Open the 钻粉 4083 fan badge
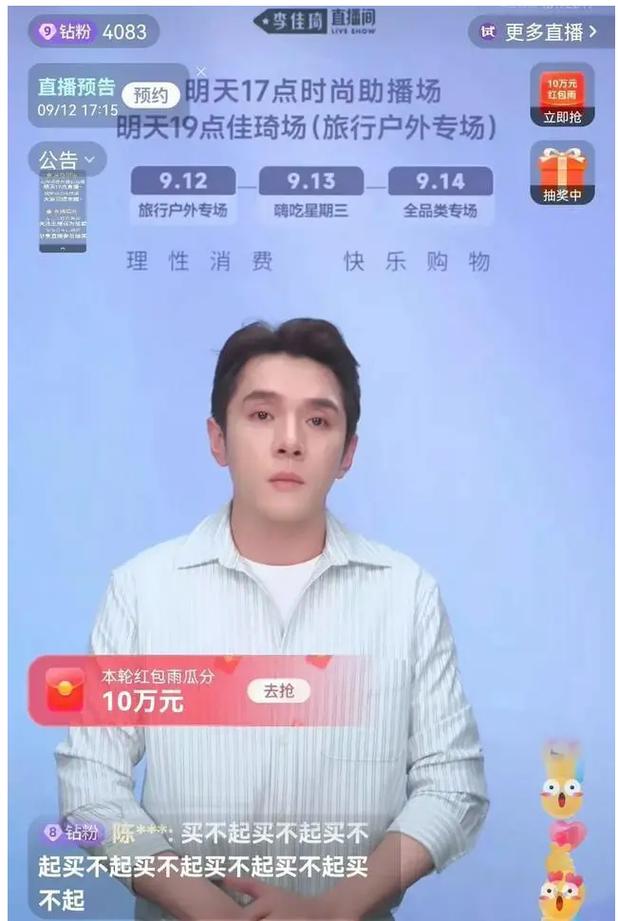 point(92,32)
